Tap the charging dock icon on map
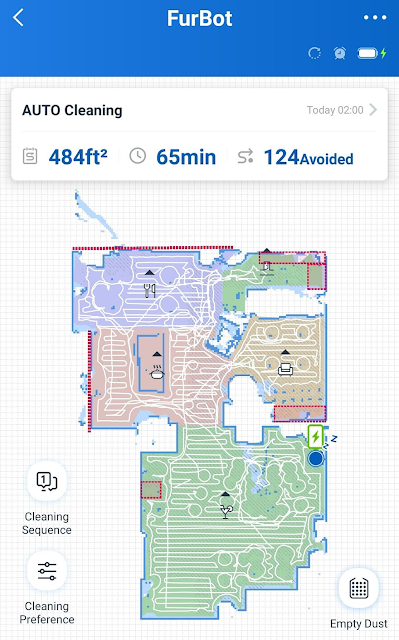 point(315,436)
